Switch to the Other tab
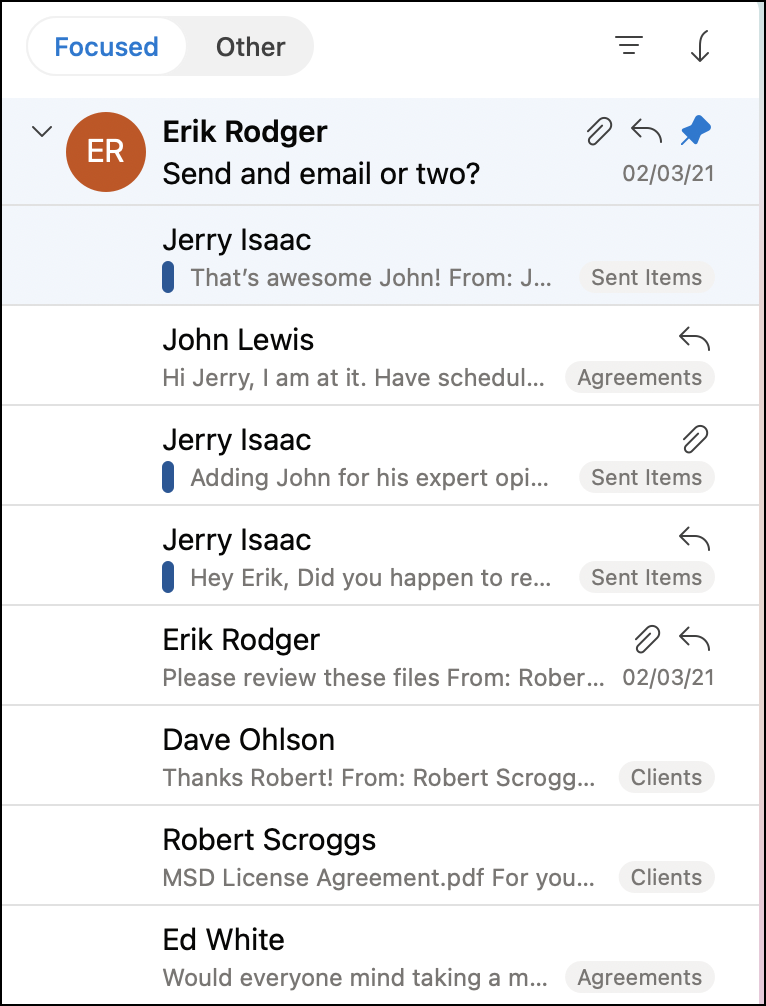The width and height of the screenshot is (766, 1006). [x=249, y=46]
